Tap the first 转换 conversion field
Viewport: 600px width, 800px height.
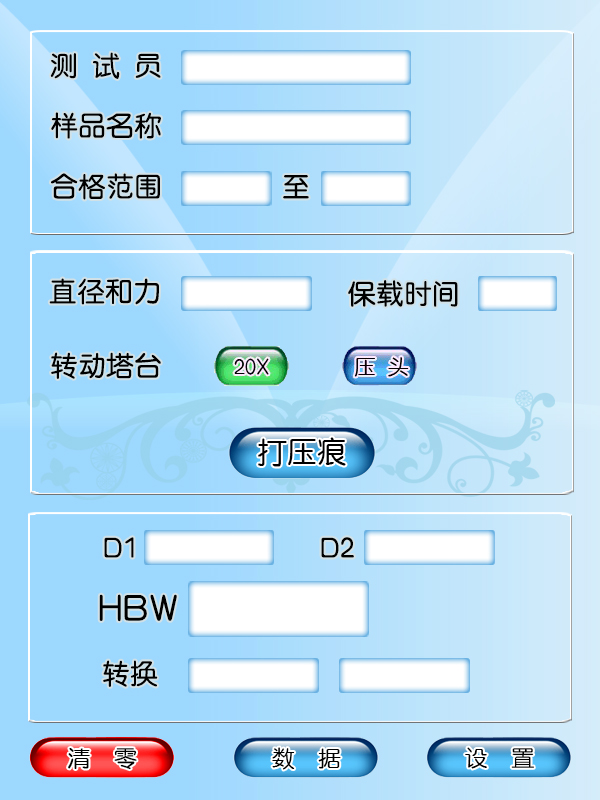tap(253, 675)
